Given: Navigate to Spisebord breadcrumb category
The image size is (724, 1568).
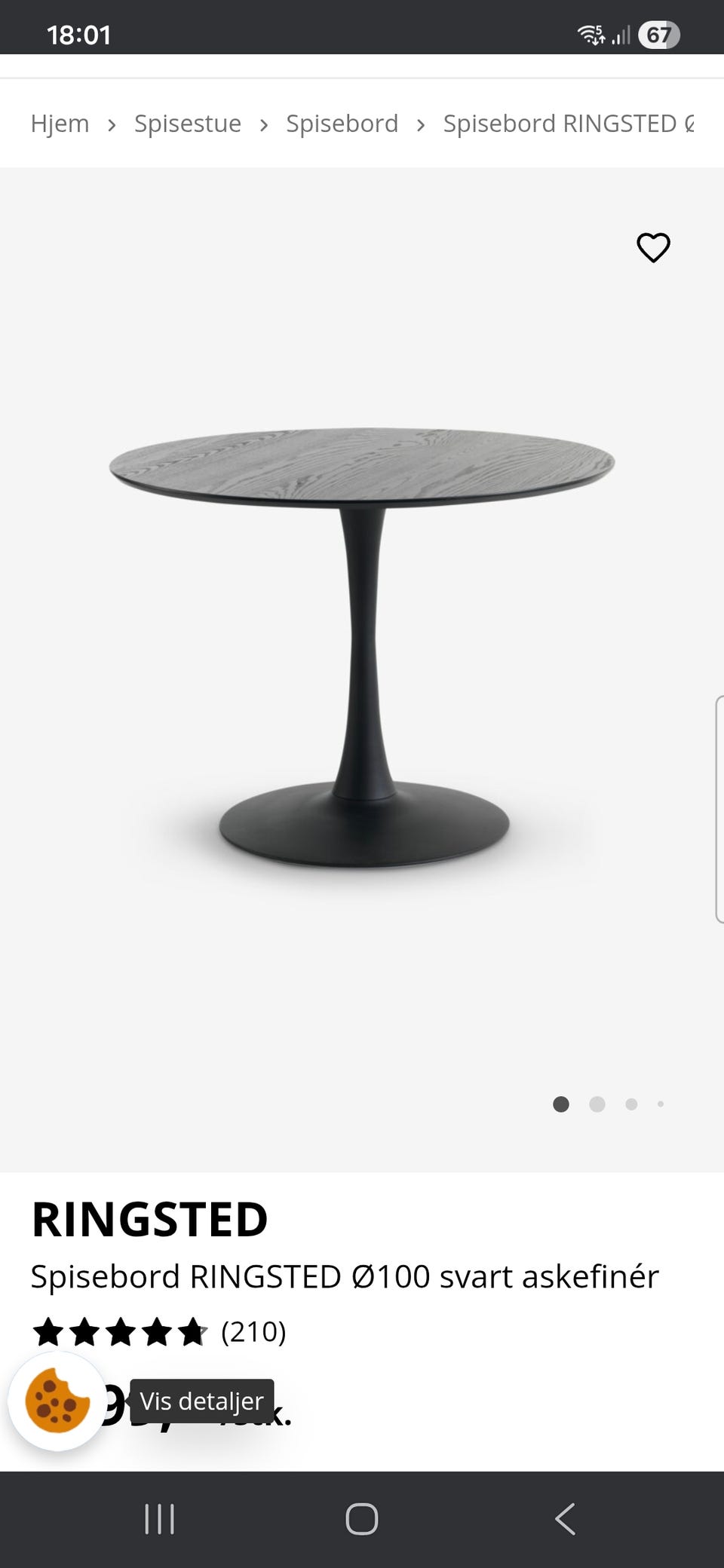Looking at the screenshot, I should [x=342, y=124].
